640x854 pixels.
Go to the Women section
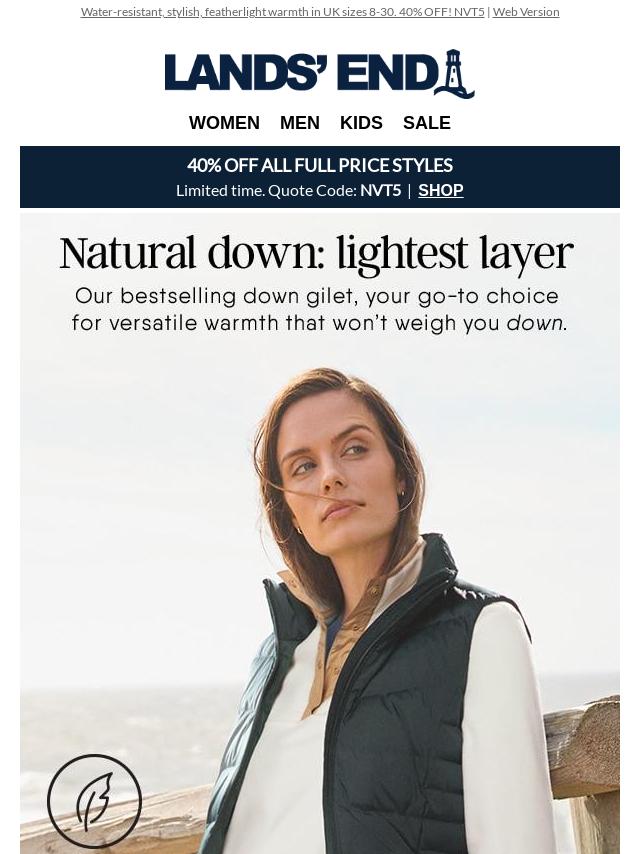tap(224, 123)
